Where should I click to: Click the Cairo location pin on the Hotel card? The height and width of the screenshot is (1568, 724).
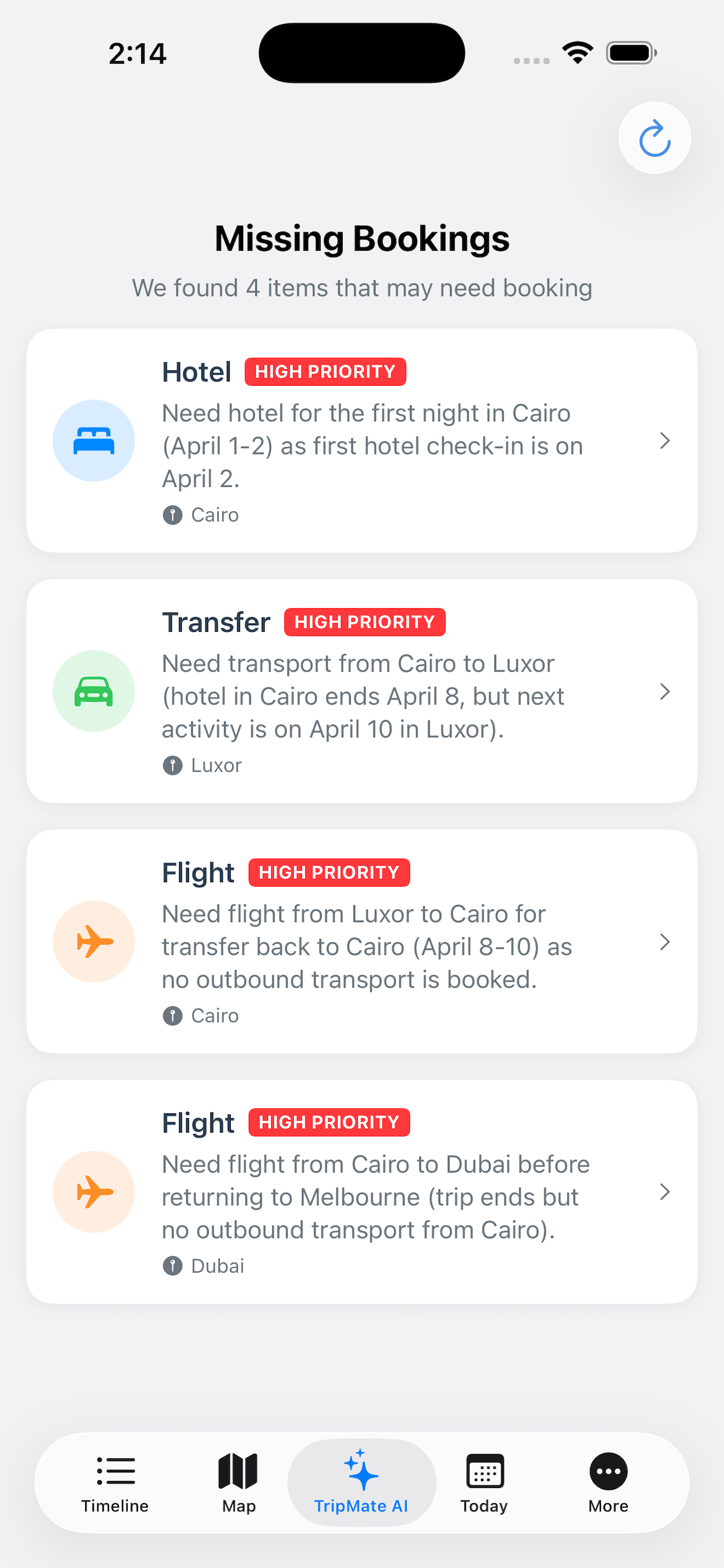[173, 514]
